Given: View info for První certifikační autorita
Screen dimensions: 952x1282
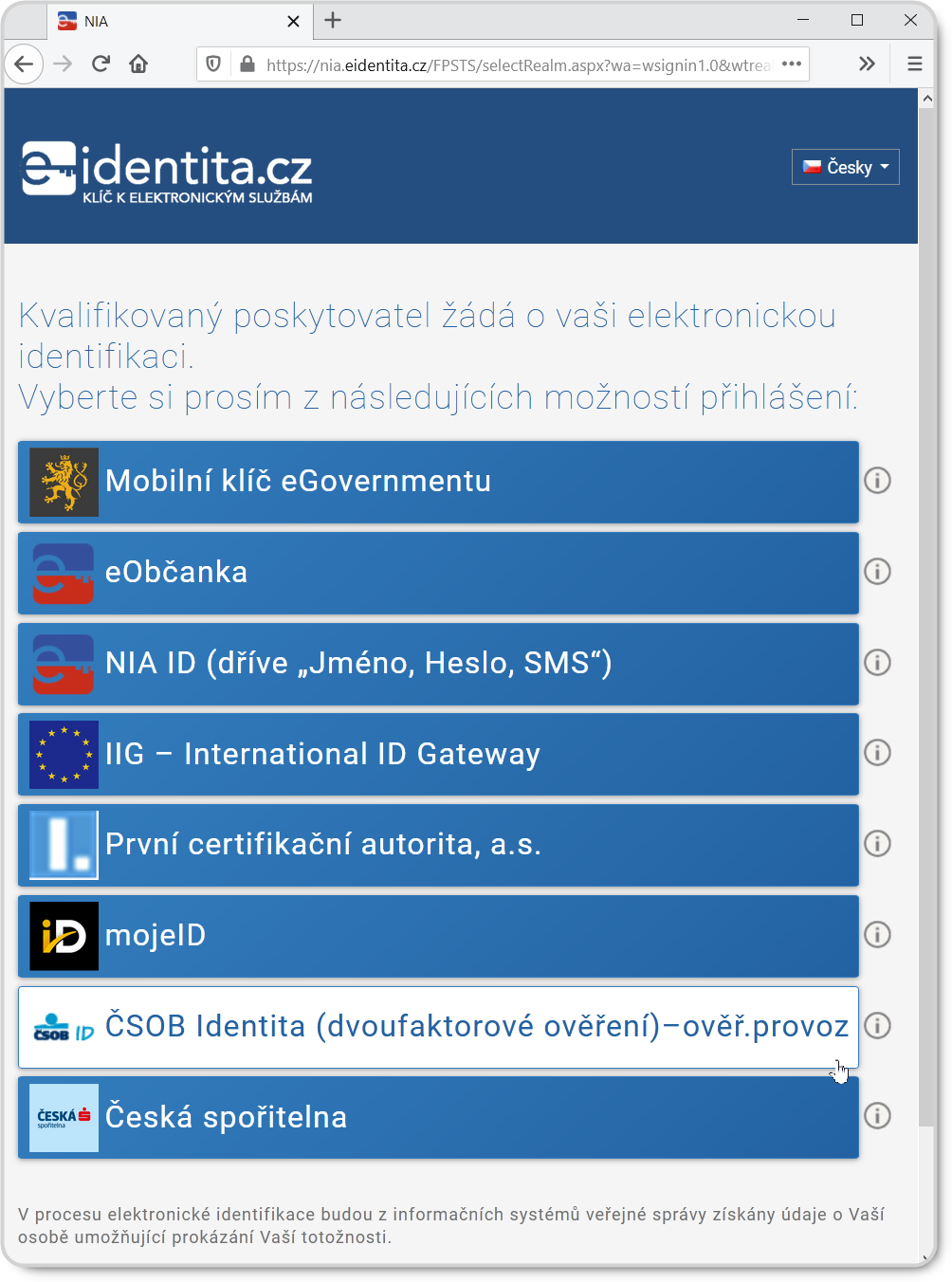Looking at the screenshot, I should tap(877, 844).
